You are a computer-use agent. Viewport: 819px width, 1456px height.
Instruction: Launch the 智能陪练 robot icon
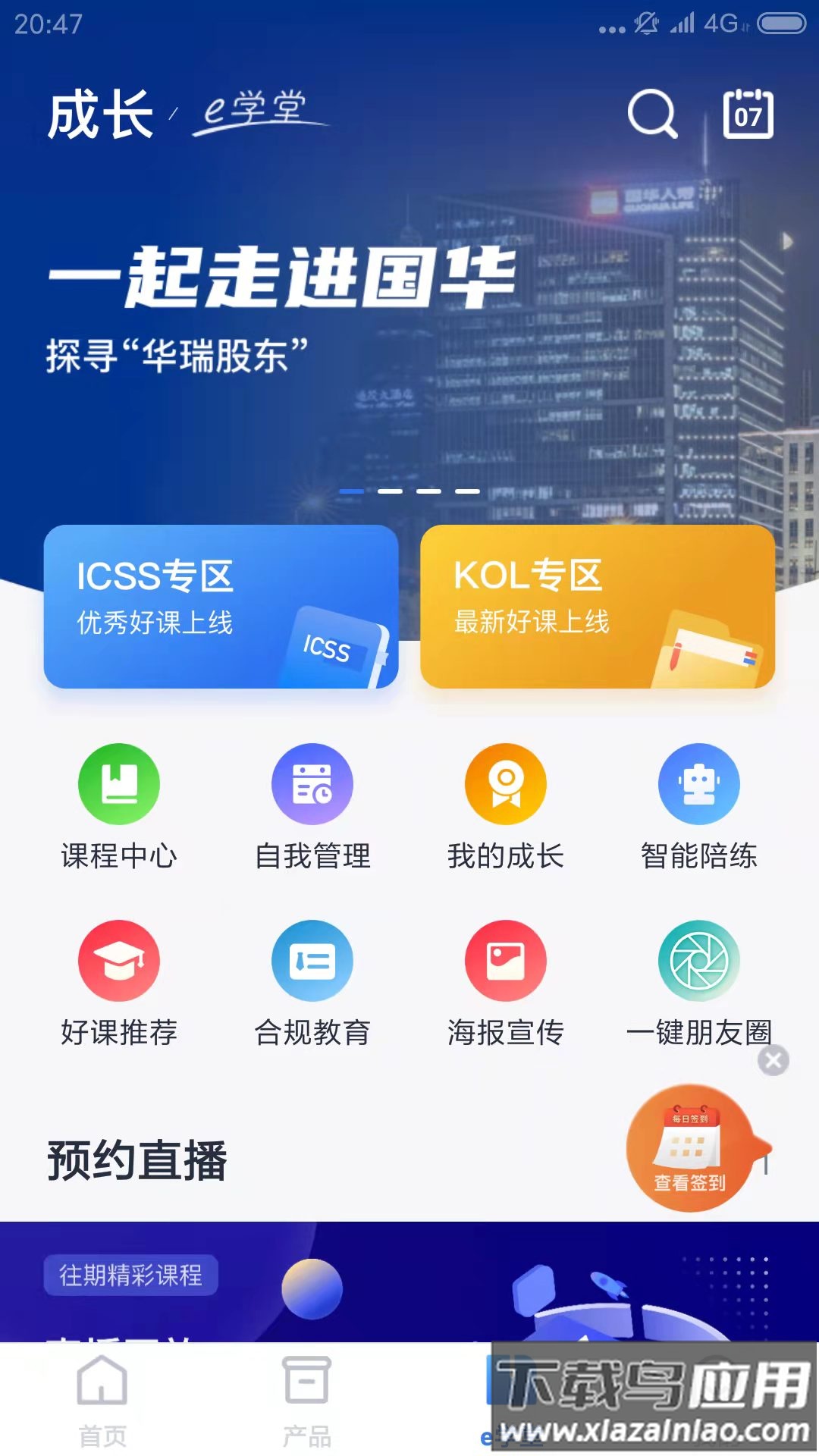pos(699,785)
